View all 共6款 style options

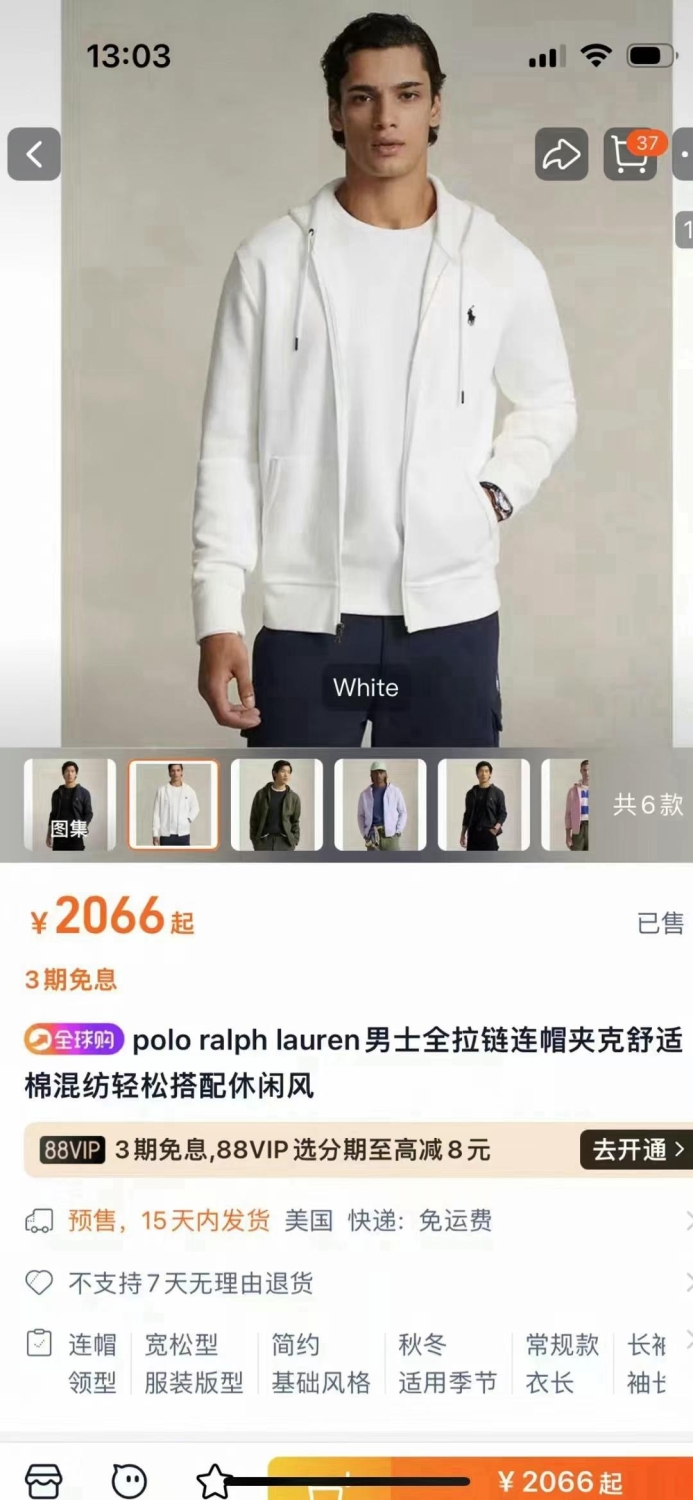click(x=648, y=804)
